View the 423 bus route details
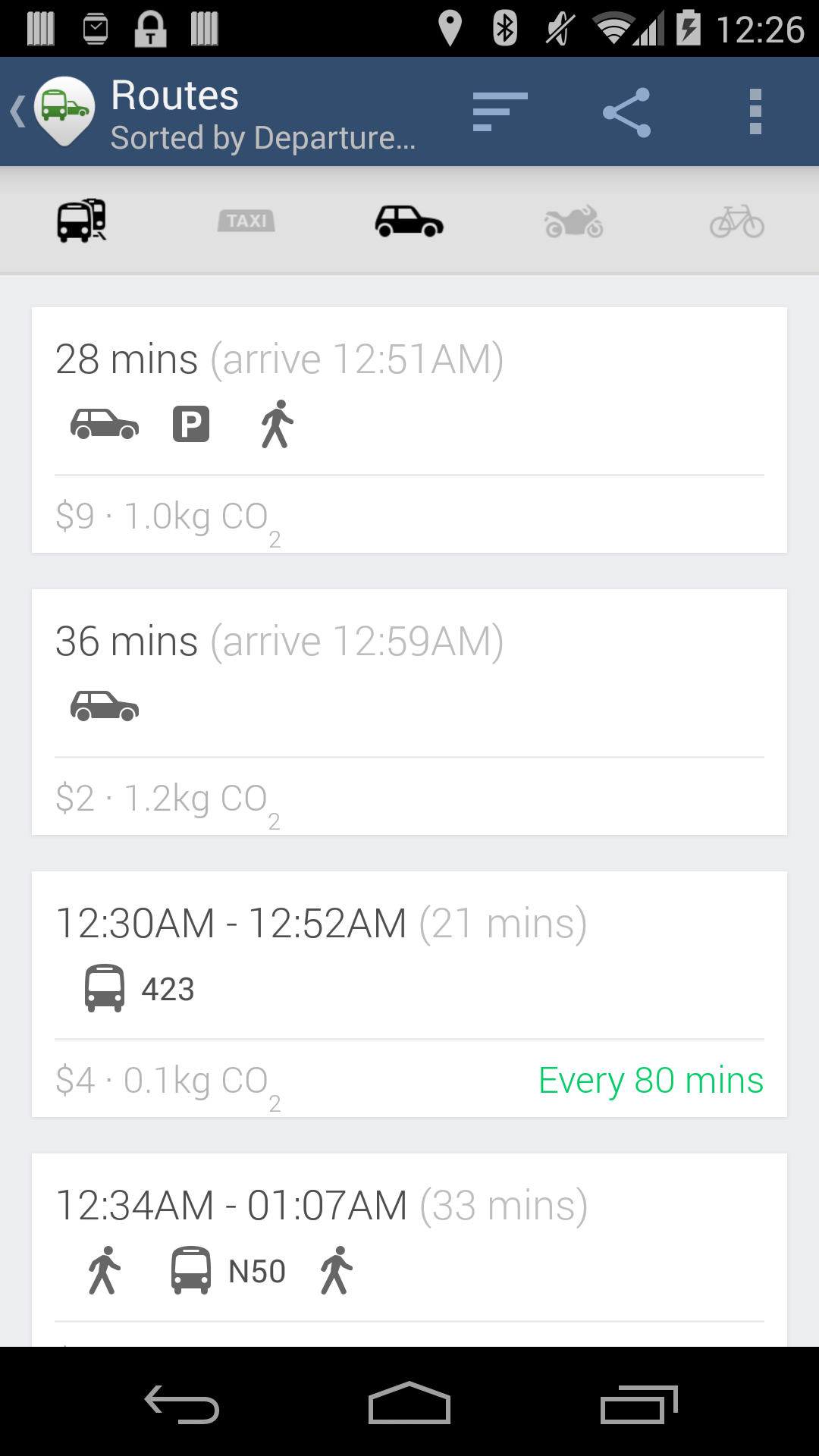Screen dimensions: 819x1456 tap(409, 993)
